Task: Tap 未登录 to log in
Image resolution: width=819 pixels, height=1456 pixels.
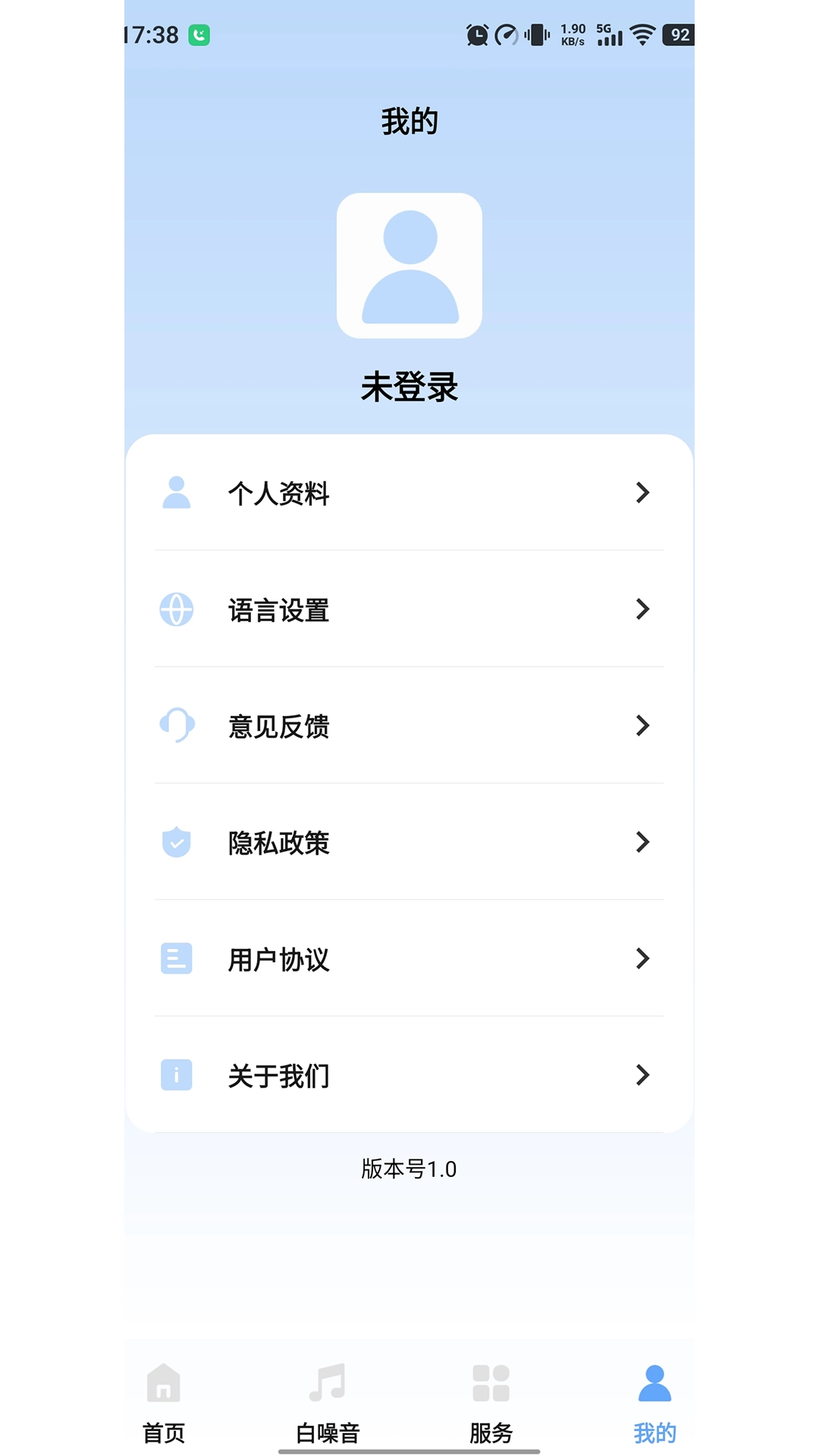Action: tap(409, 387)
